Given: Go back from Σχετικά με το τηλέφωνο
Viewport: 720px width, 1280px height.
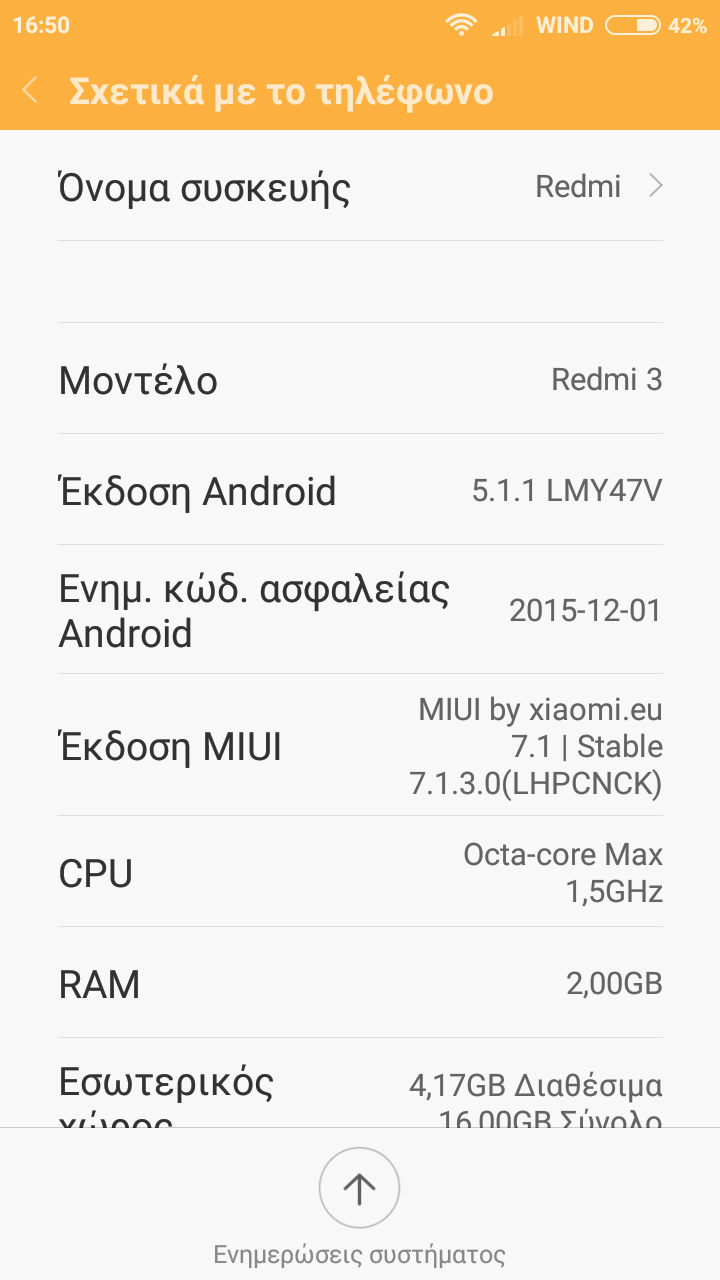Looking at the screenshot, I should (30, 91).
